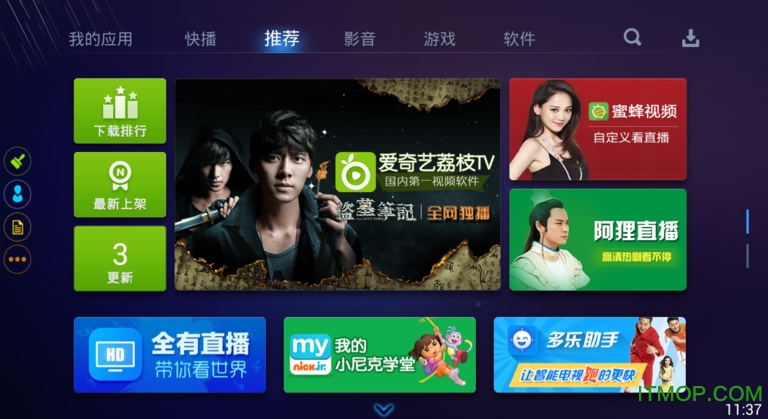Open 下载排行 tile

coord(120,111)
